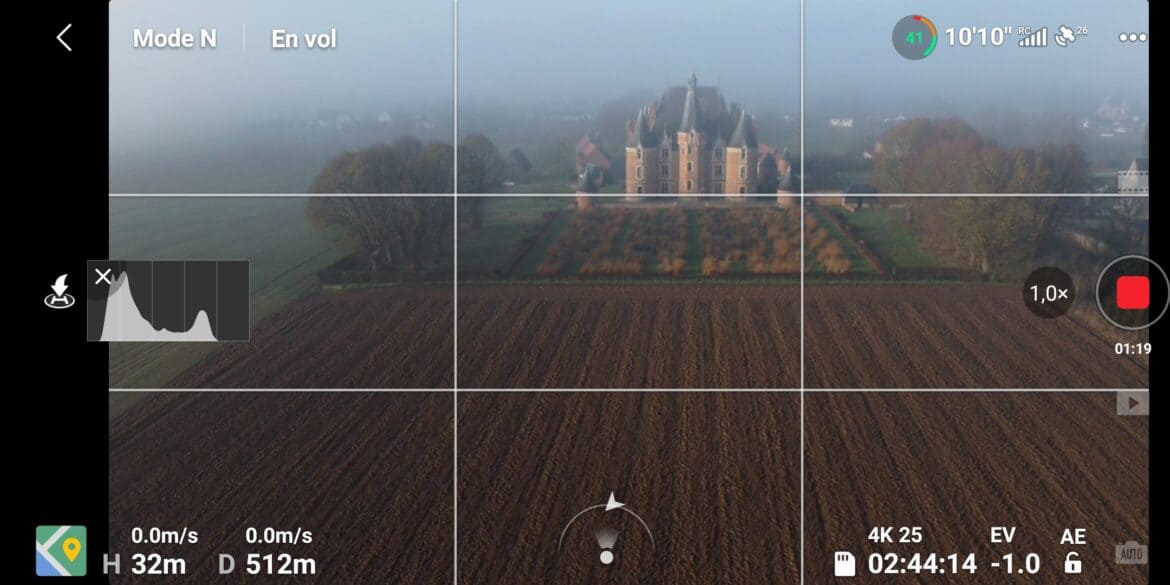
Task: Go back with the top-left arrow
Action: pyautogui.click(x=64, y=38)
